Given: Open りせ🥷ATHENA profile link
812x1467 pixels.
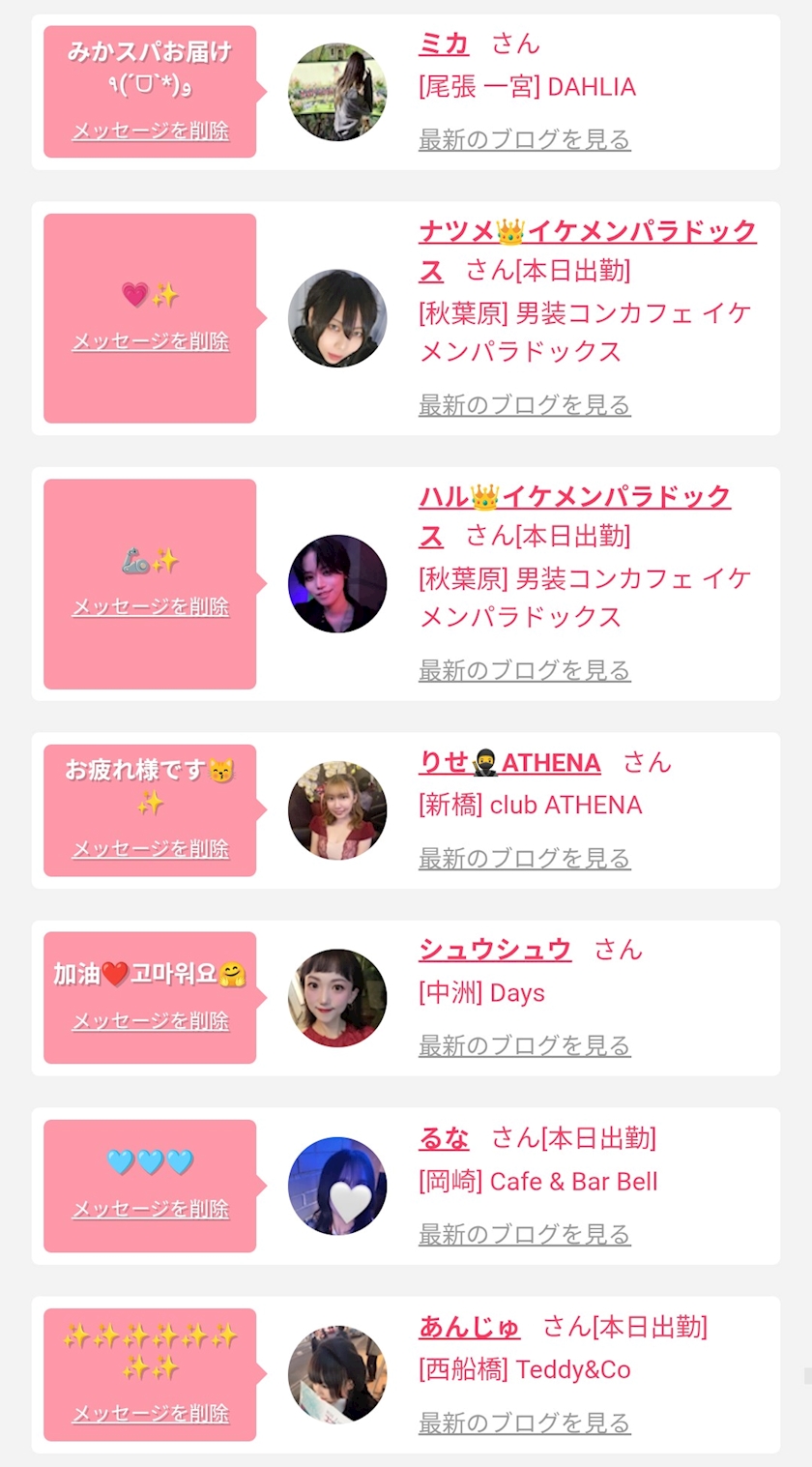Looking at the screenshot, I should pos(509,763).
